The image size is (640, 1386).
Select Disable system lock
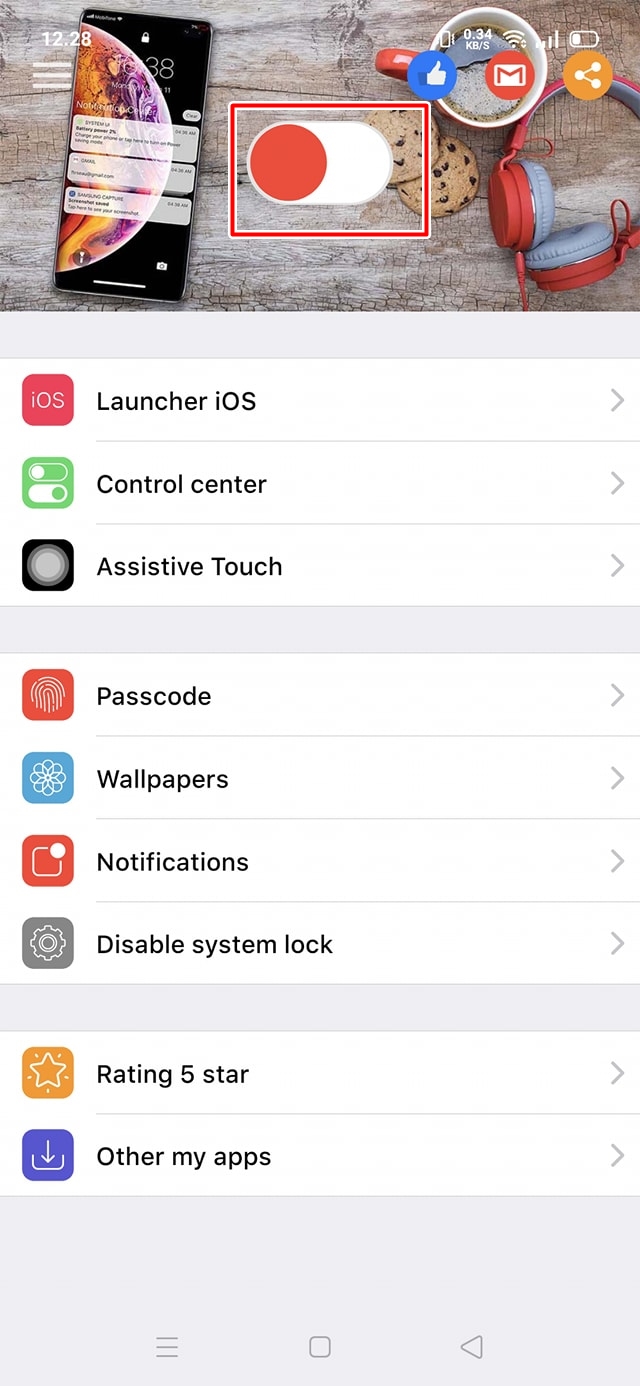pos(320,944)
